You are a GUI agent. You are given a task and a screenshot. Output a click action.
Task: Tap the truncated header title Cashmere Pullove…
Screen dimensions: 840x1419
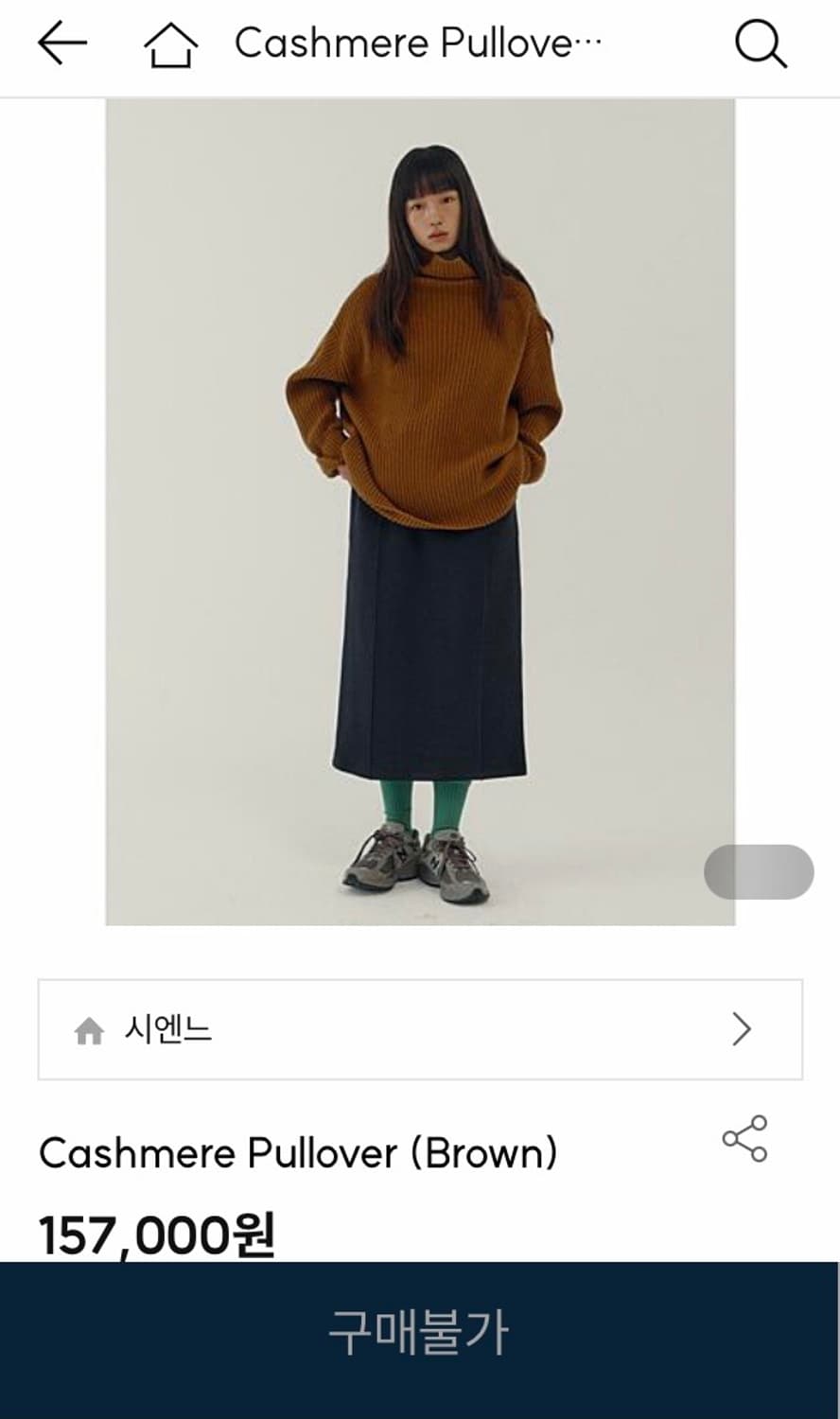(420, 43)
